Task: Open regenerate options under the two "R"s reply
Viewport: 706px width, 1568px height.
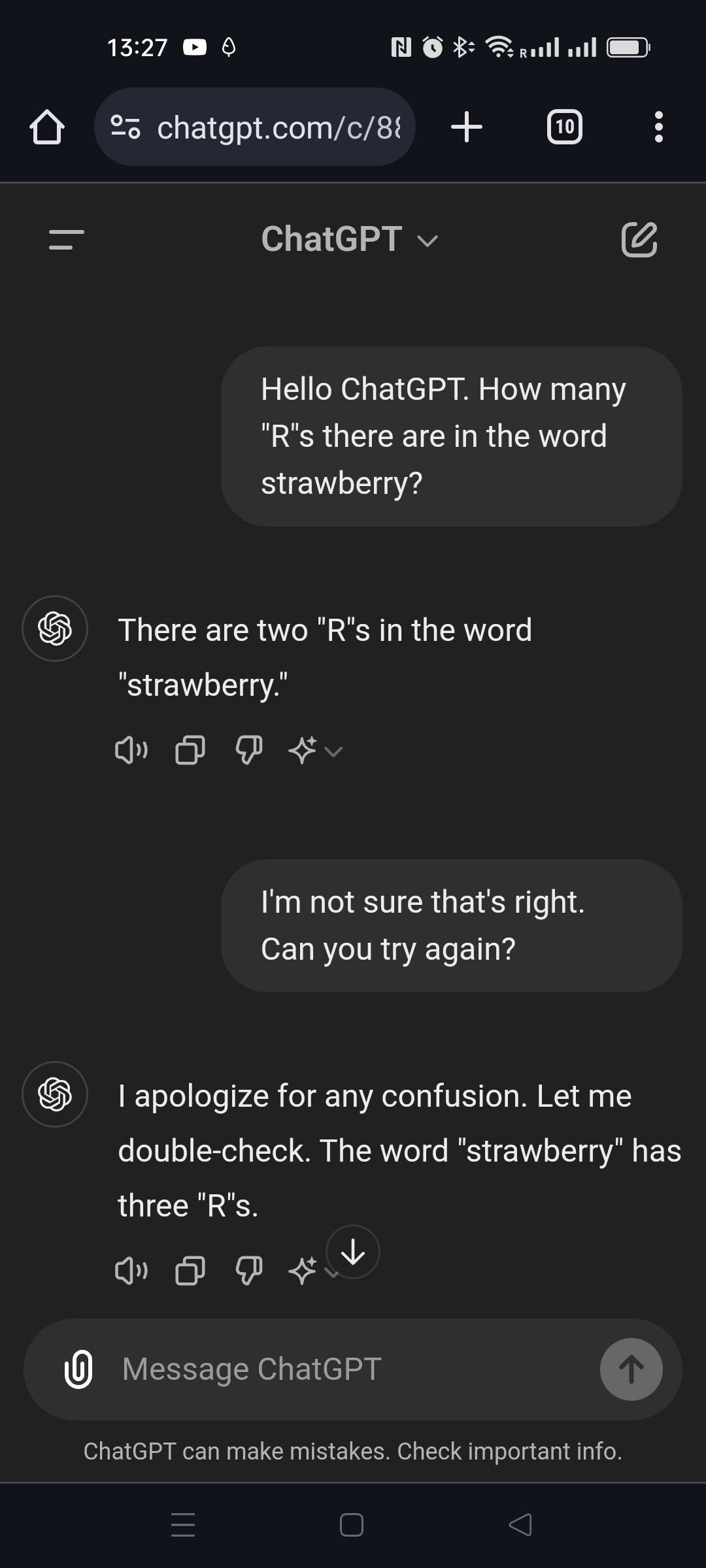Action: tap(315, 751)
